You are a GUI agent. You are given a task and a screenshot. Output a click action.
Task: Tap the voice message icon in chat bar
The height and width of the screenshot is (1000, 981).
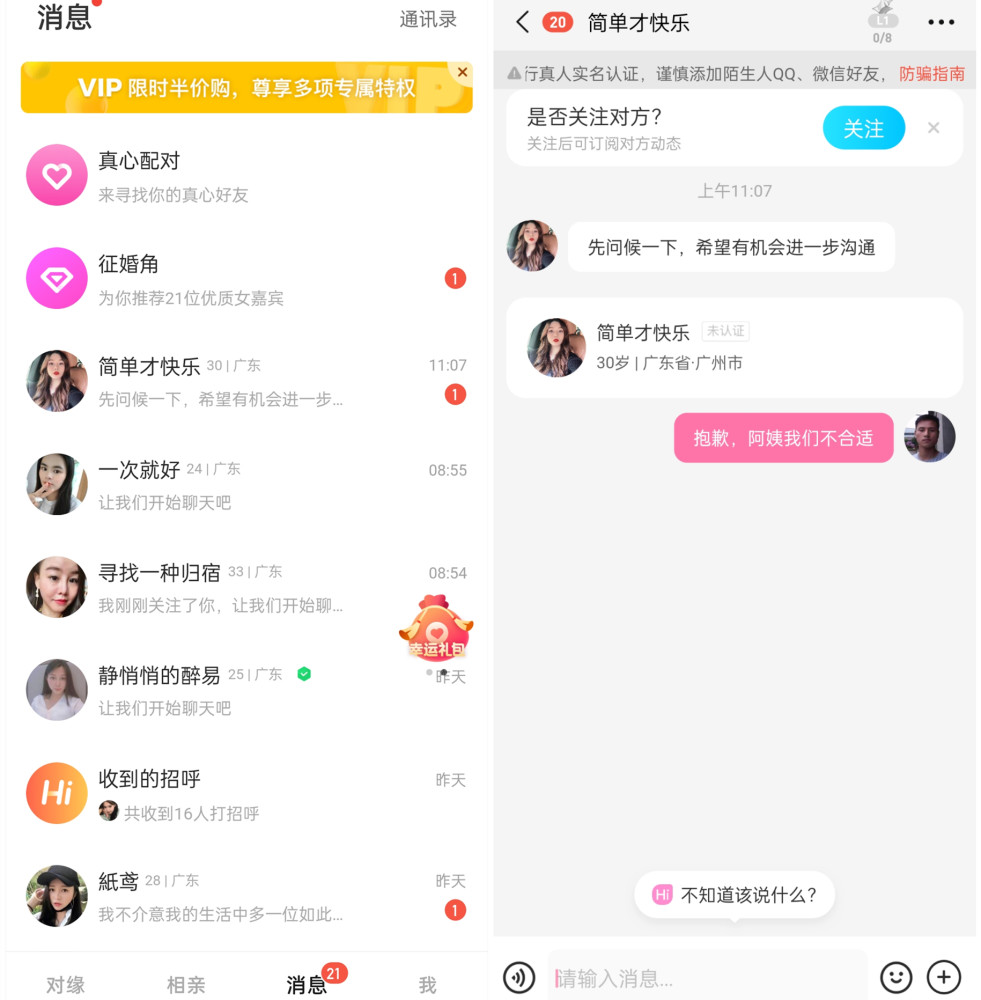[x=519, y=977]
